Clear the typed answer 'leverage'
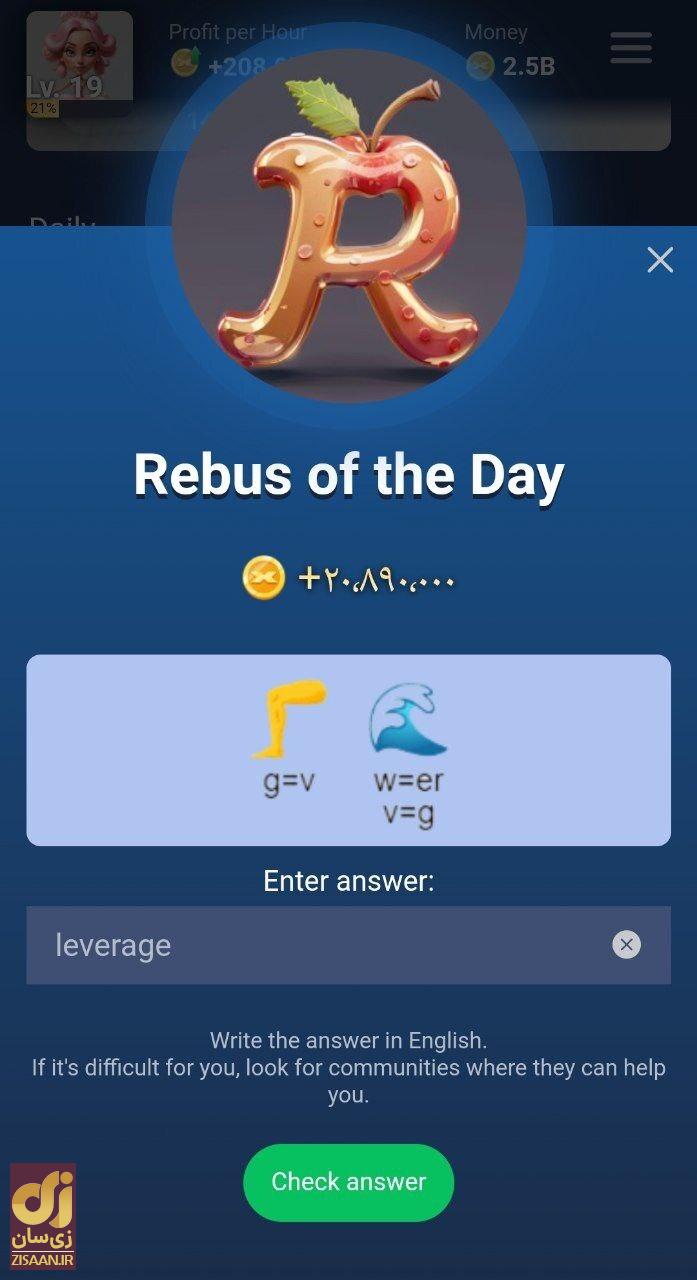This screenshot has width=697, height=1280. [626, 945]
